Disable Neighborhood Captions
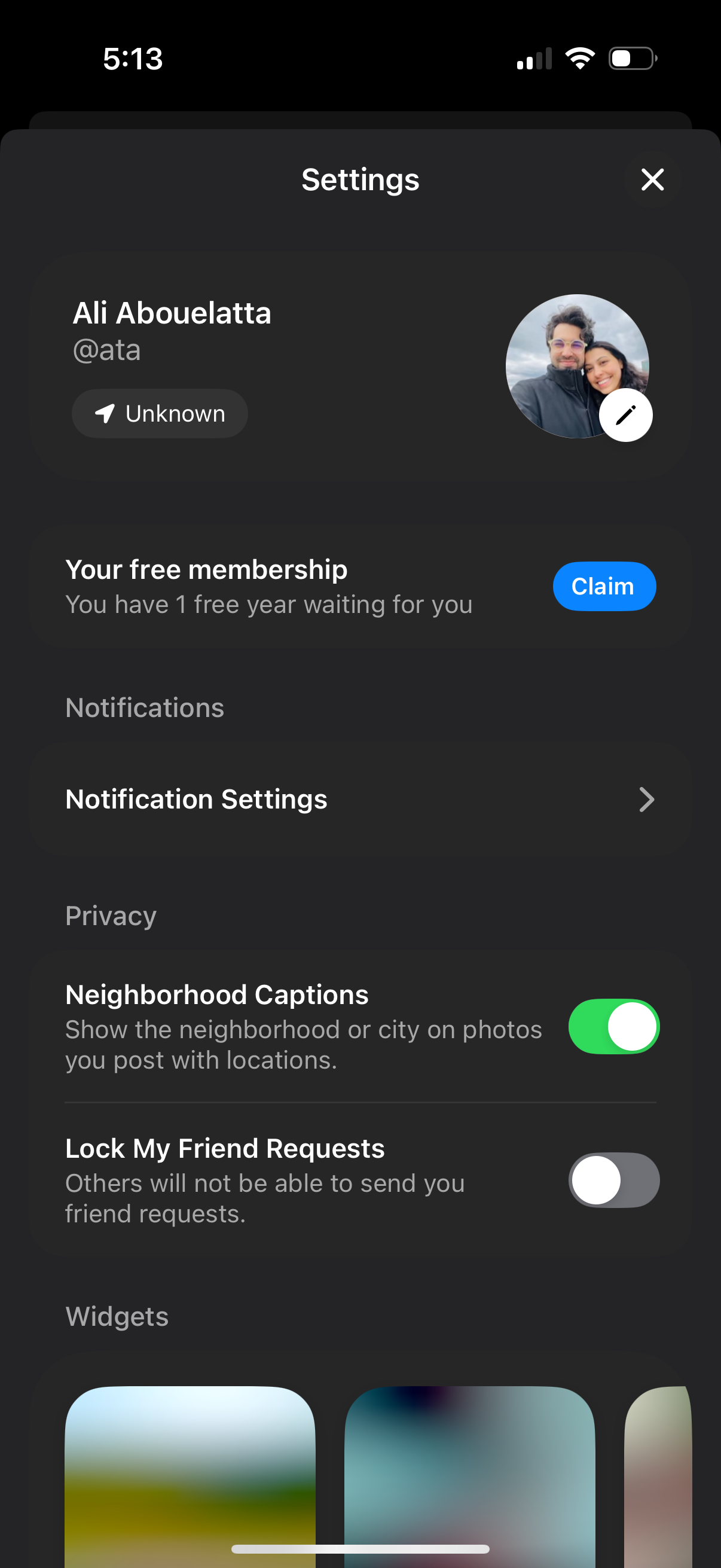Viewport: 721px width, 1568px height. 613,1026
